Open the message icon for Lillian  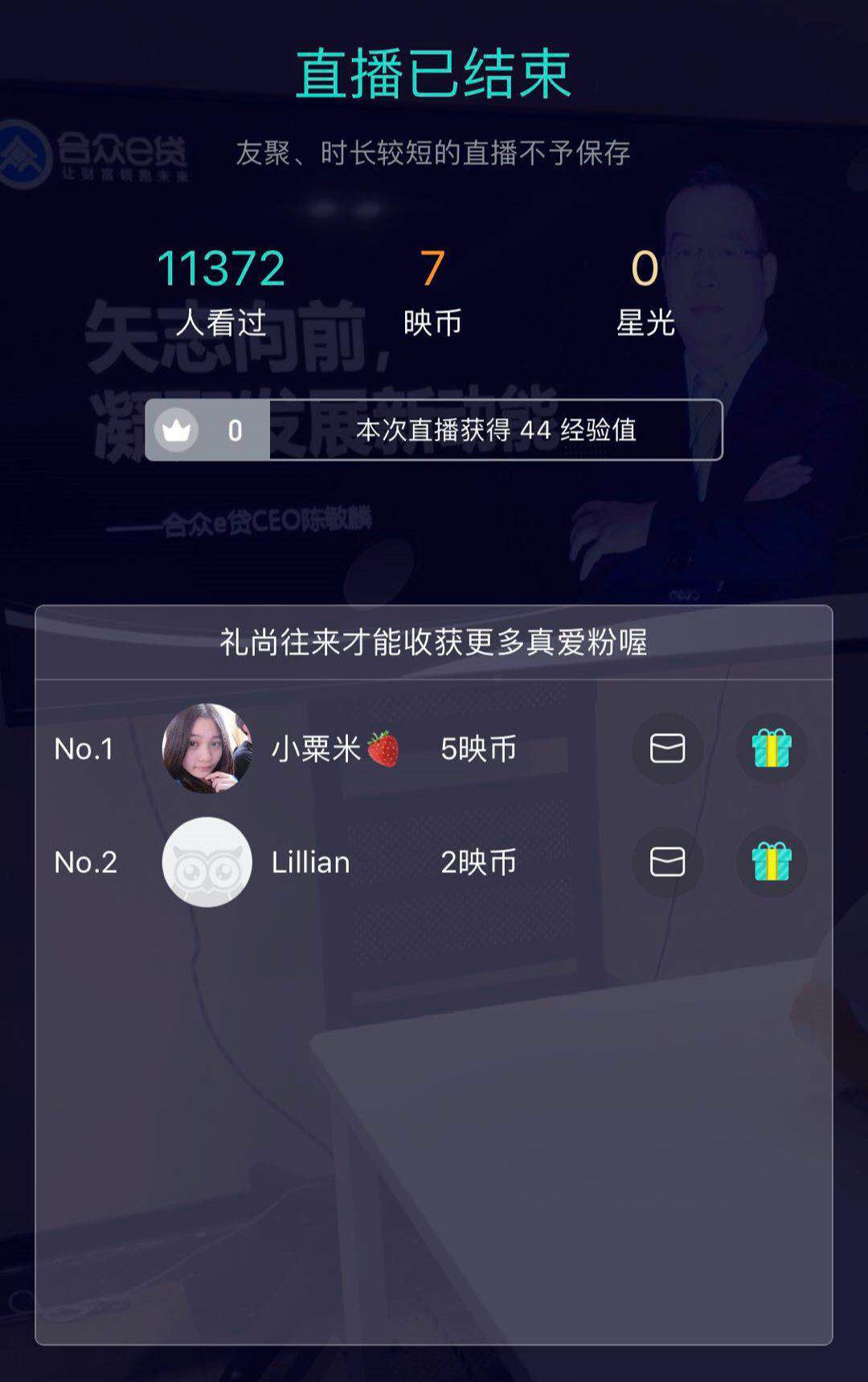pyautogui.click(x=667, y=862)
